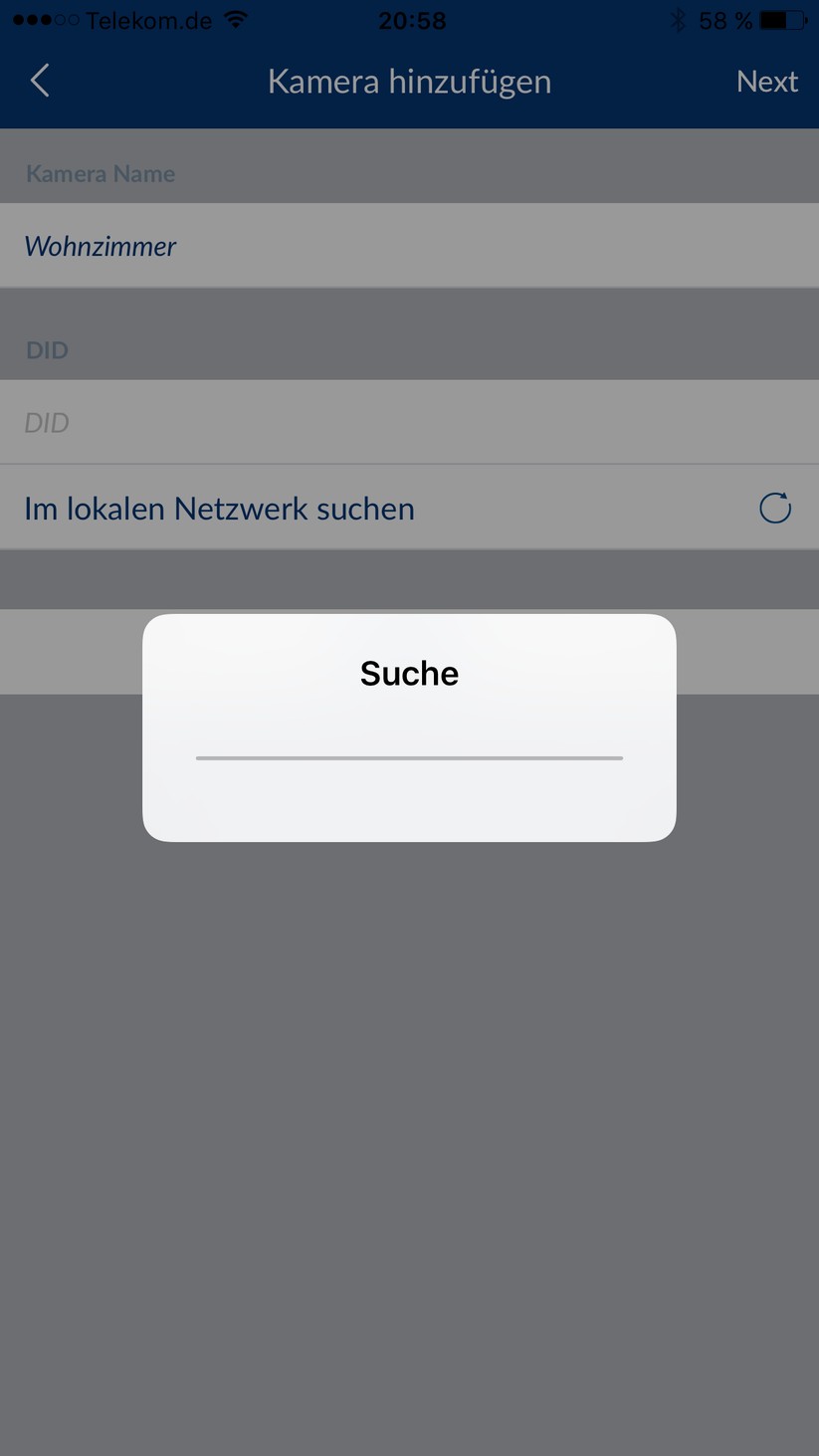Select Im lokalen Netzwerk suchen row
The height and width of the screenshot is (1456, 819).
(x=408, y=509)
